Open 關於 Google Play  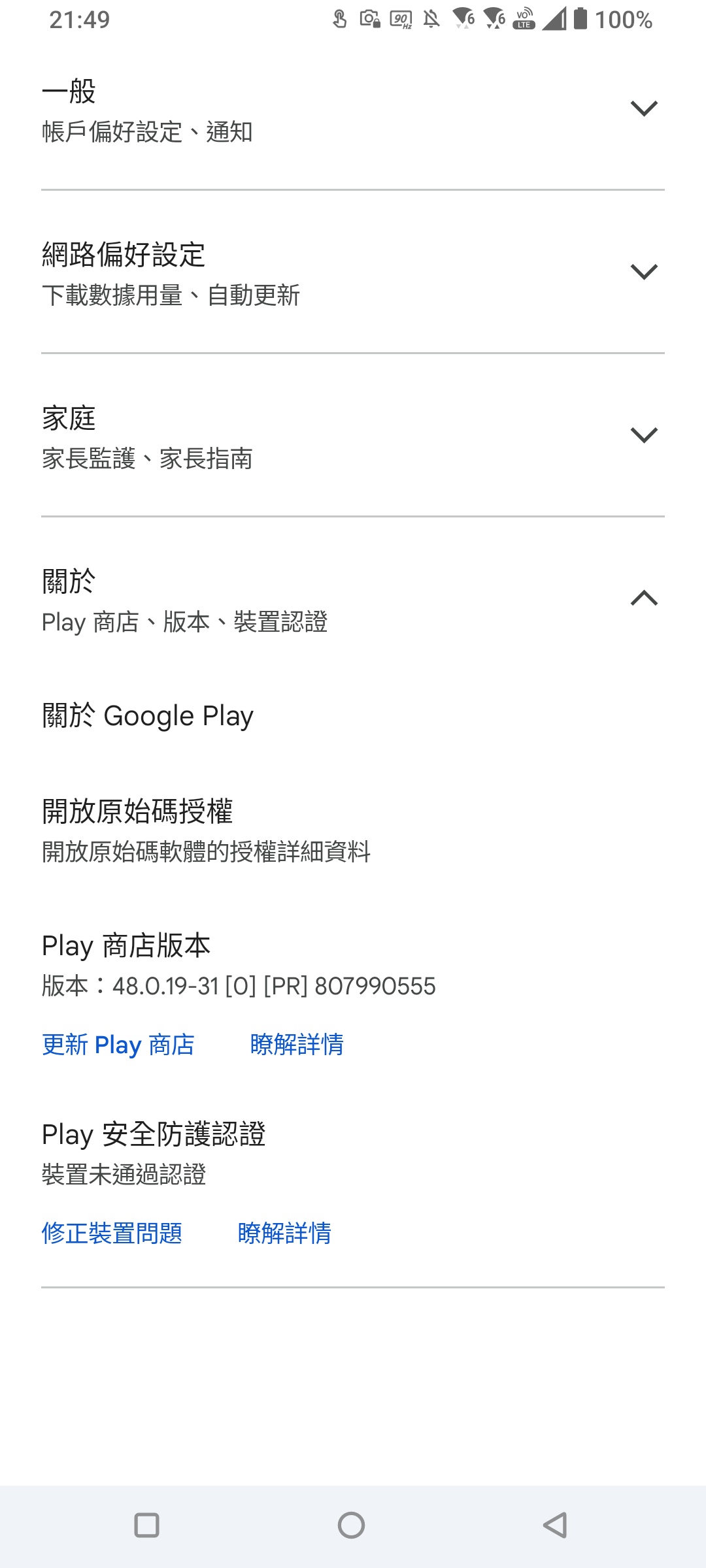tap(353, 716)
